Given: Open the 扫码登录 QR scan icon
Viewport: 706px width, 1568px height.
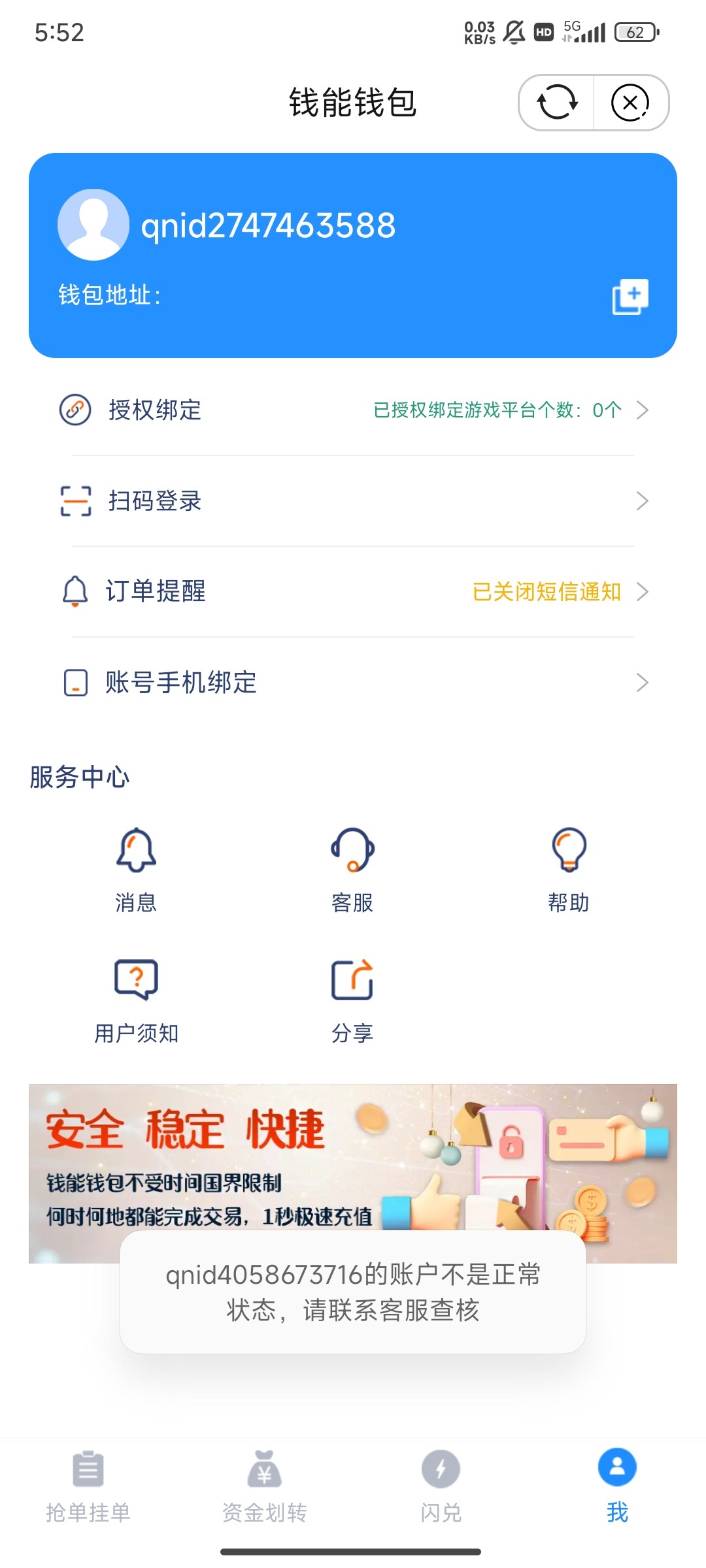Looking at the screenshot, I should coord(75,501).
